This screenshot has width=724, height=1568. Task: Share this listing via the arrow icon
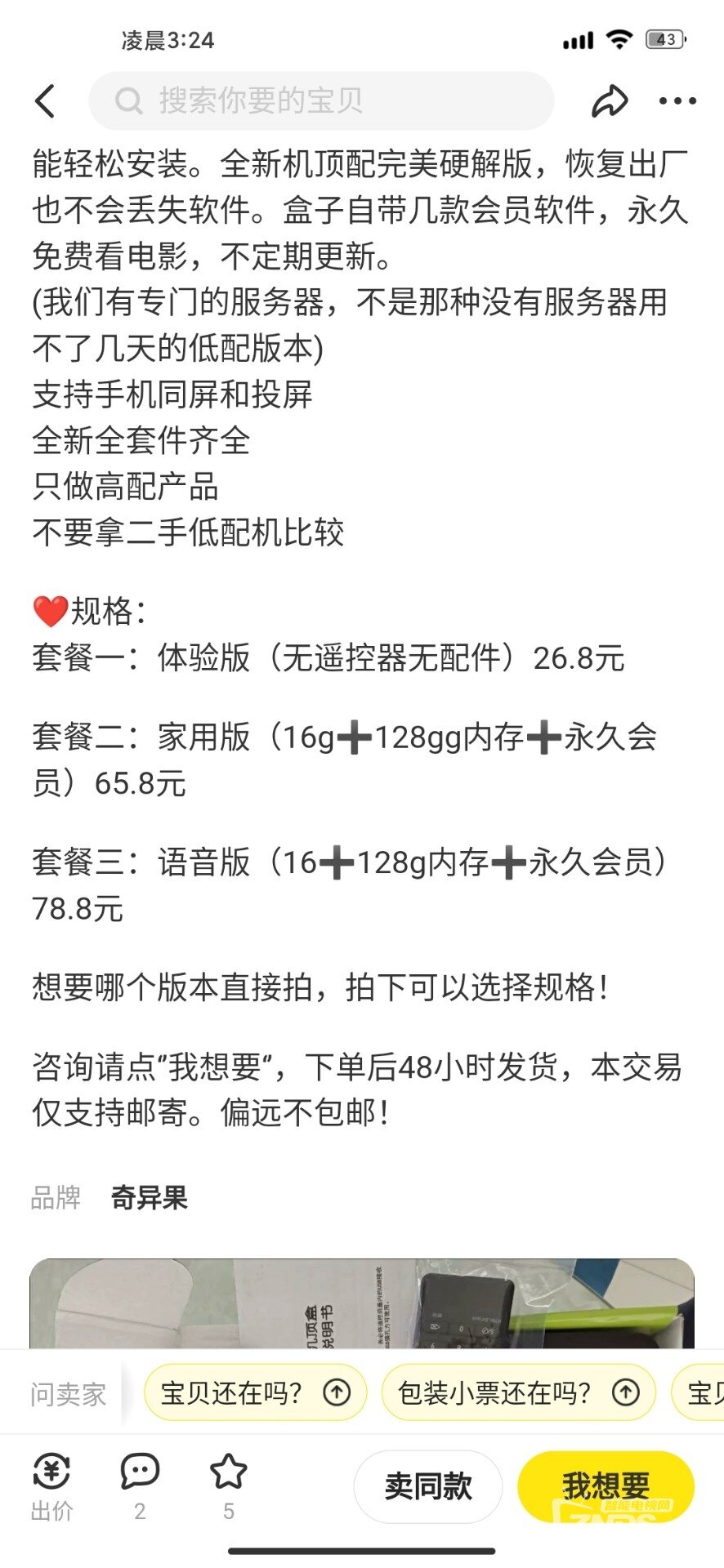click(x=610, y=101)
